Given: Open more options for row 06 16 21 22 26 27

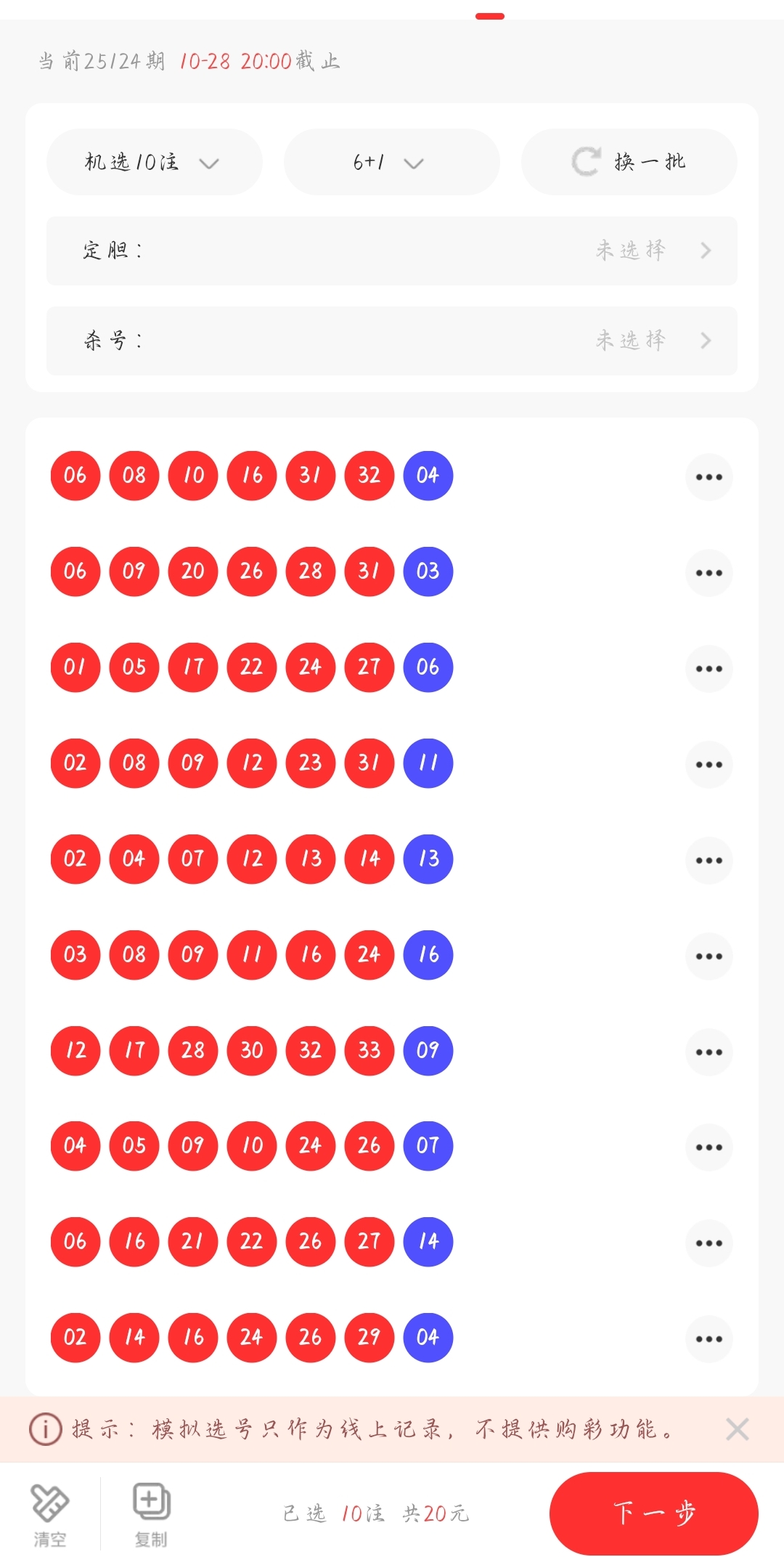Looking at the screenshot, I should click(x=709, y=1243).
